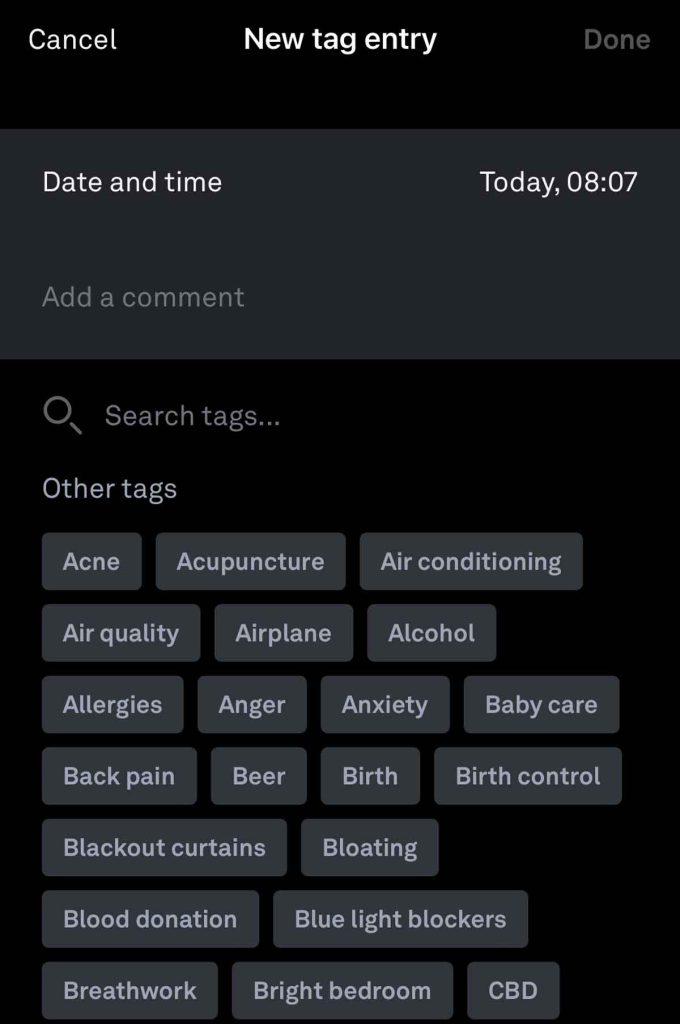
Task: Select the Bloating tag
Action: pyautogui.click(x=369, y=848)
